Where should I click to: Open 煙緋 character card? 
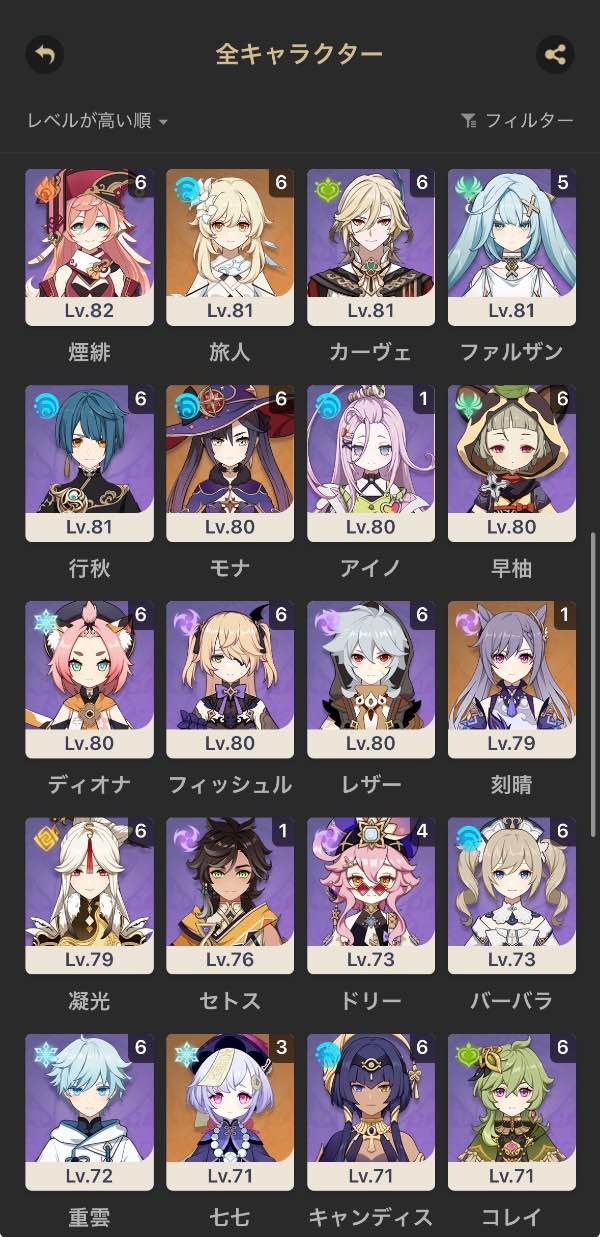89,247
